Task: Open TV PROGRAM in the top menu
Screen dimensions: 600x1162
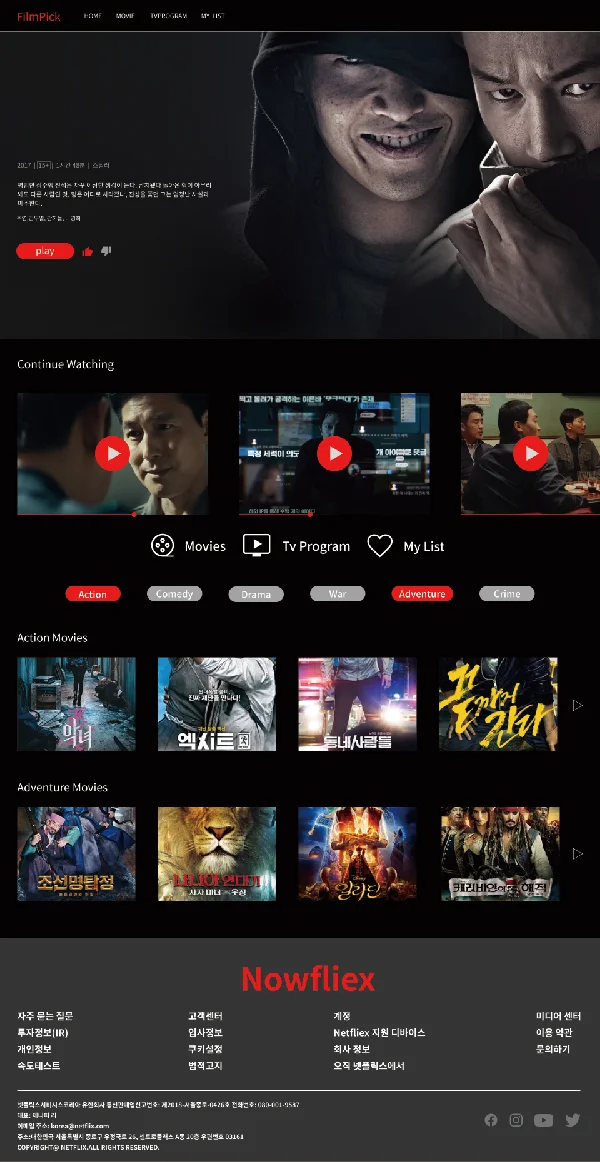Action: tap(168, 16)
